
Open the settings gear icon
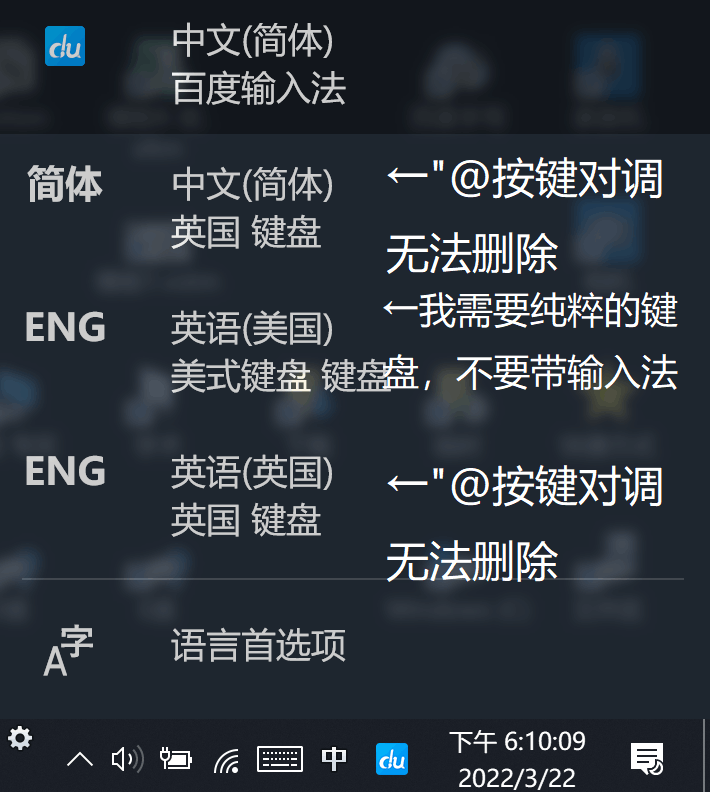20,739
